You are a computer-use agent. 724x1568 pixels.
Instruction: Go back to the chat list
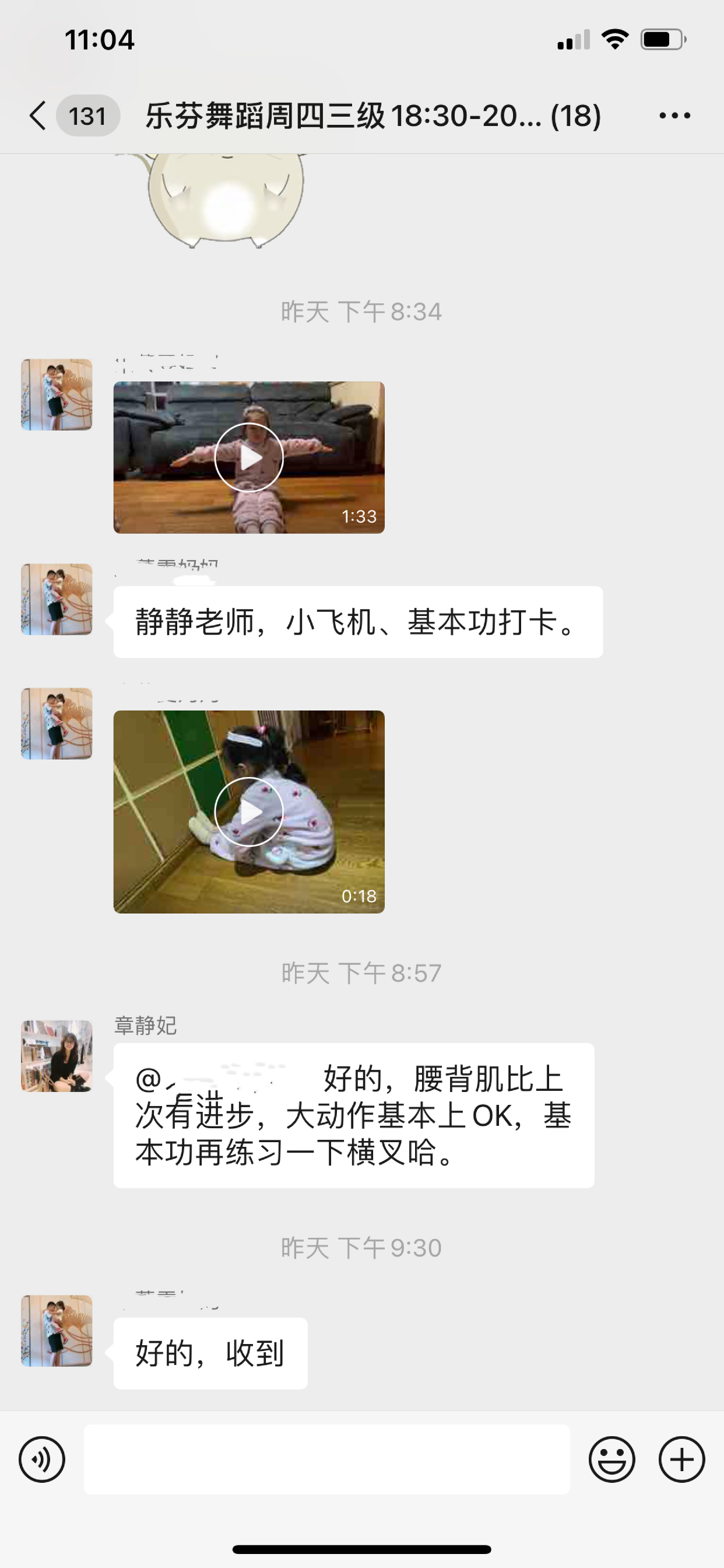38,115
